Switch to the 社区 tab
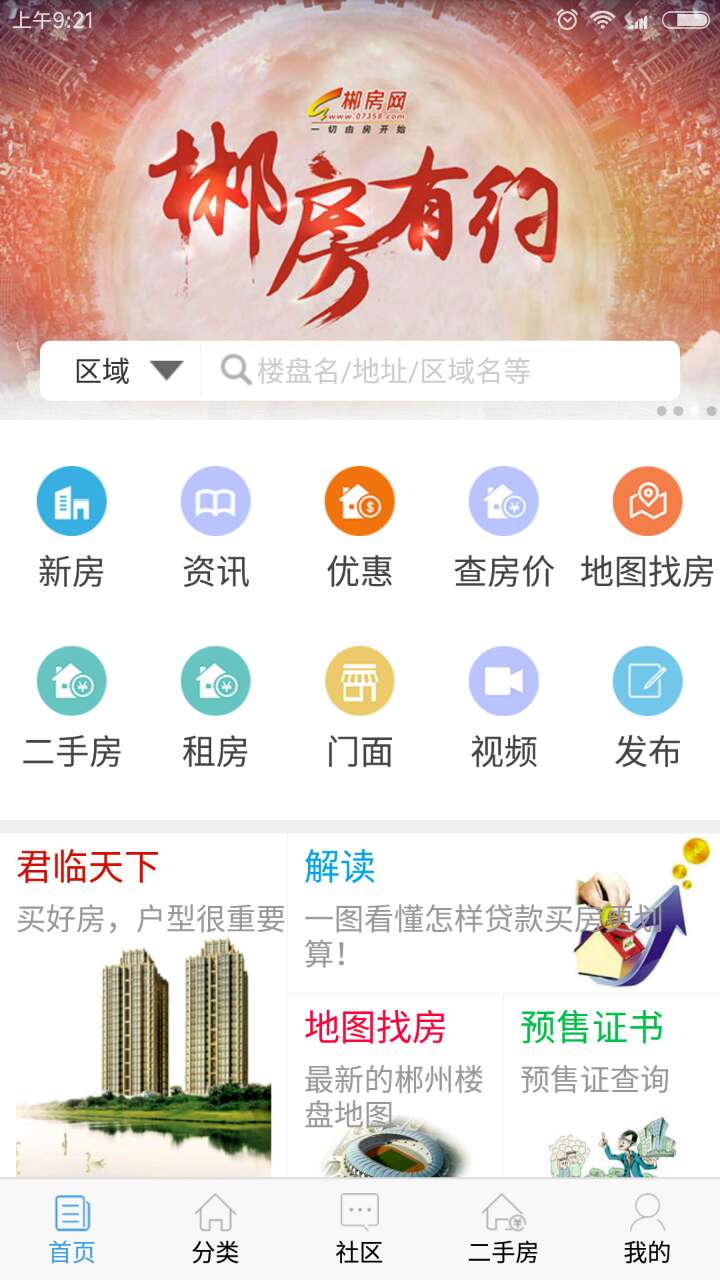The height and width of the screenshot is (1280, 720). point(359,1229)
